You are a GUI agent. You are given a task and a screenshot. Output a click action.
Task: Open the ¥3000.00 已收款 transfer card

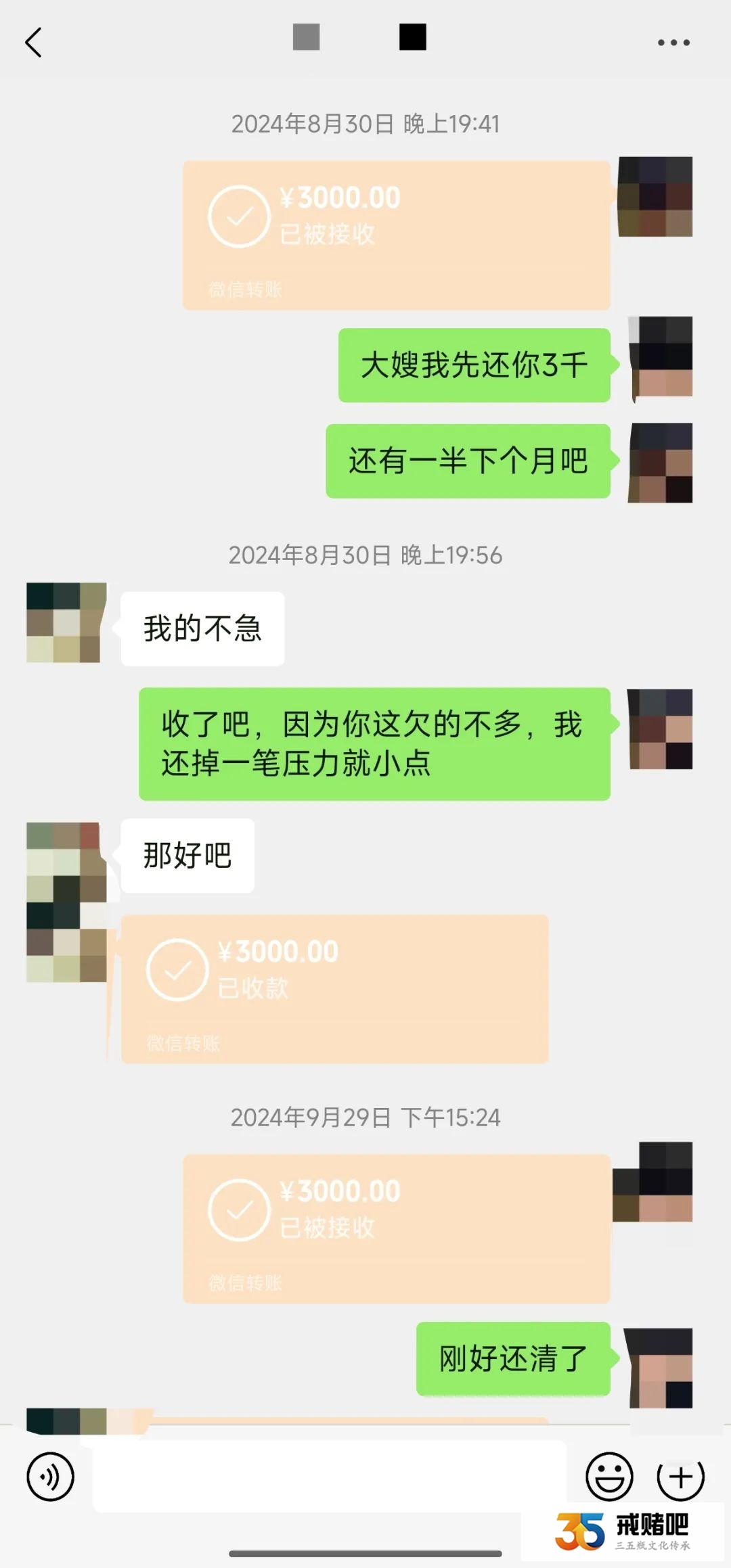coord(334,989)
